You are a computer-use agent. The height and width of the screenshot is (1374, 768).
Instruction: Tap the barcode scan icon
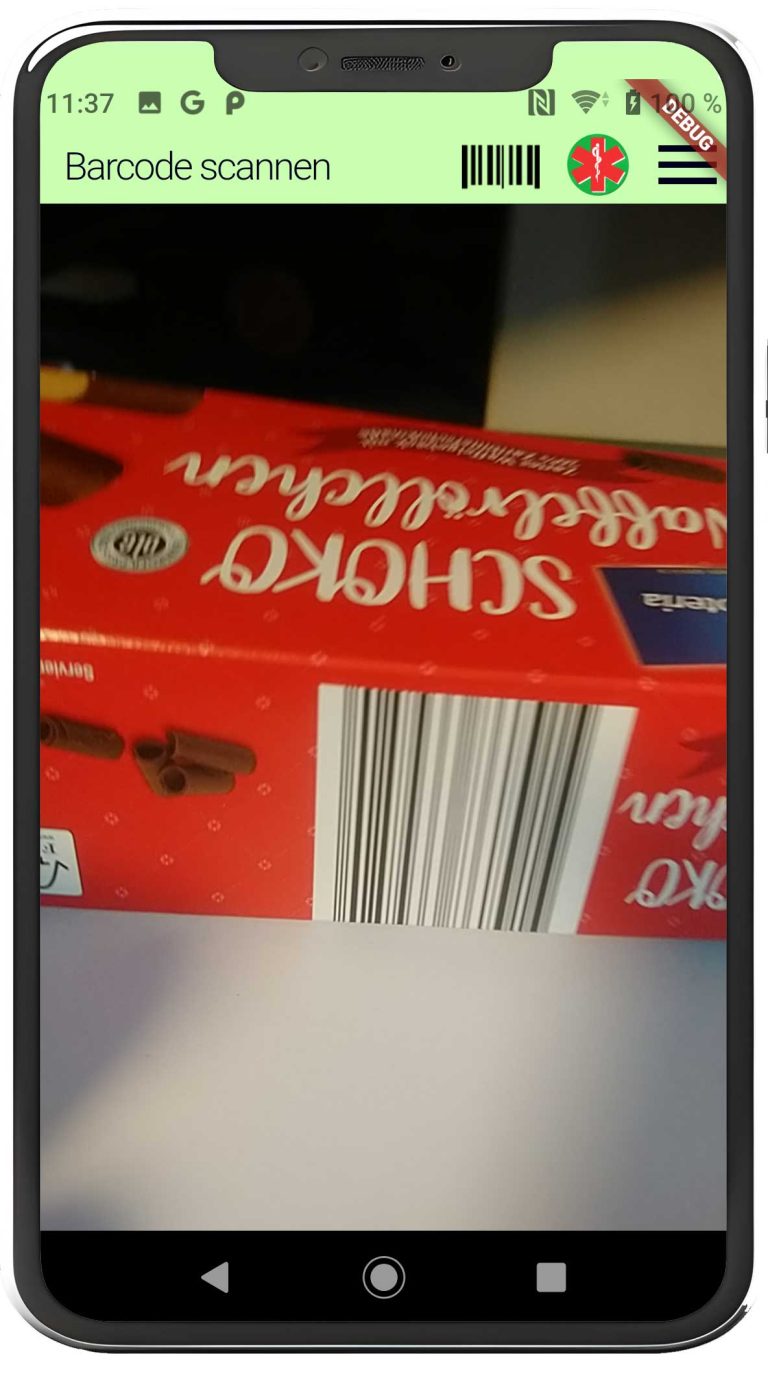pos(500,166)
